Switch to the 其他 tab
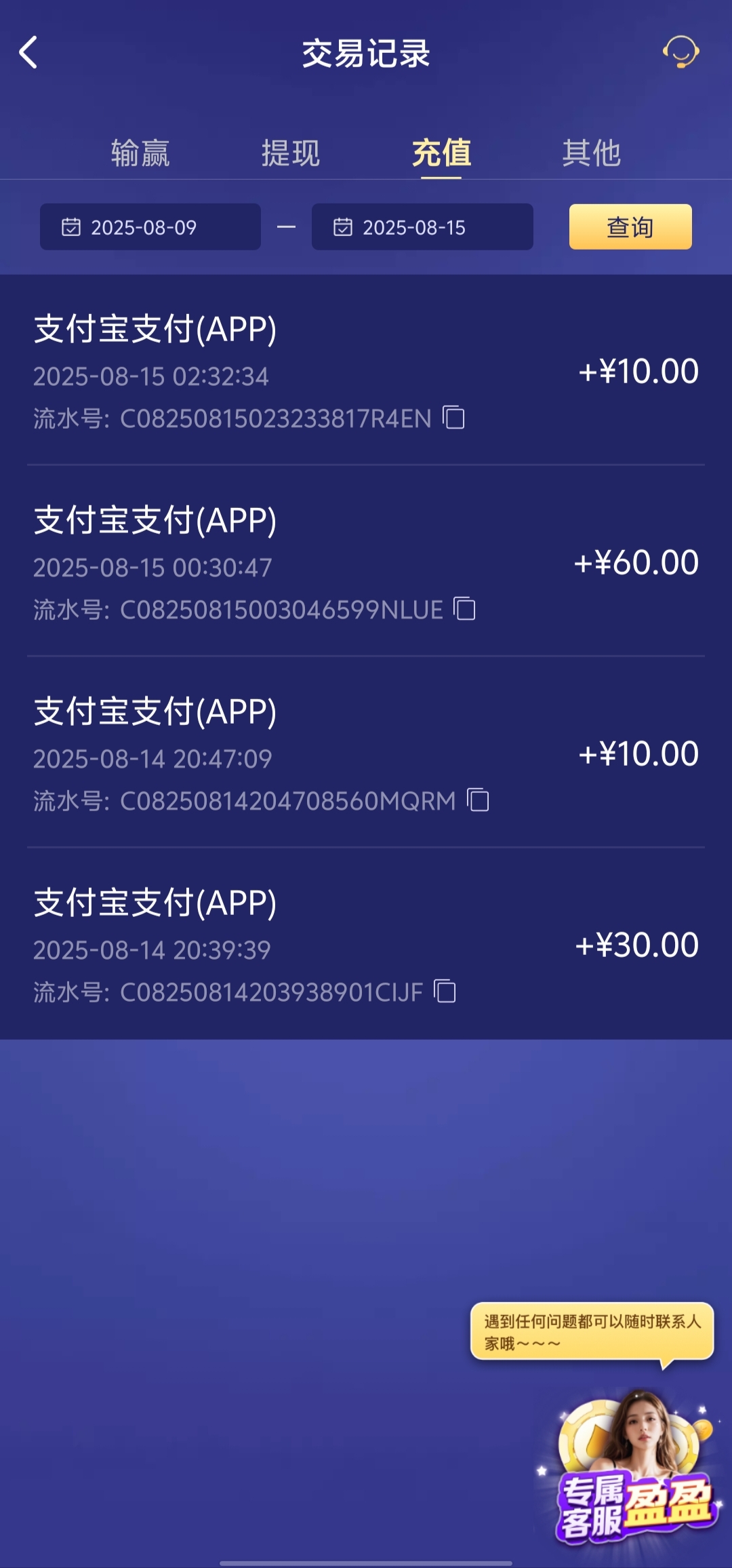Viewport: 732px width, 1568px height. tap(591, 153)
